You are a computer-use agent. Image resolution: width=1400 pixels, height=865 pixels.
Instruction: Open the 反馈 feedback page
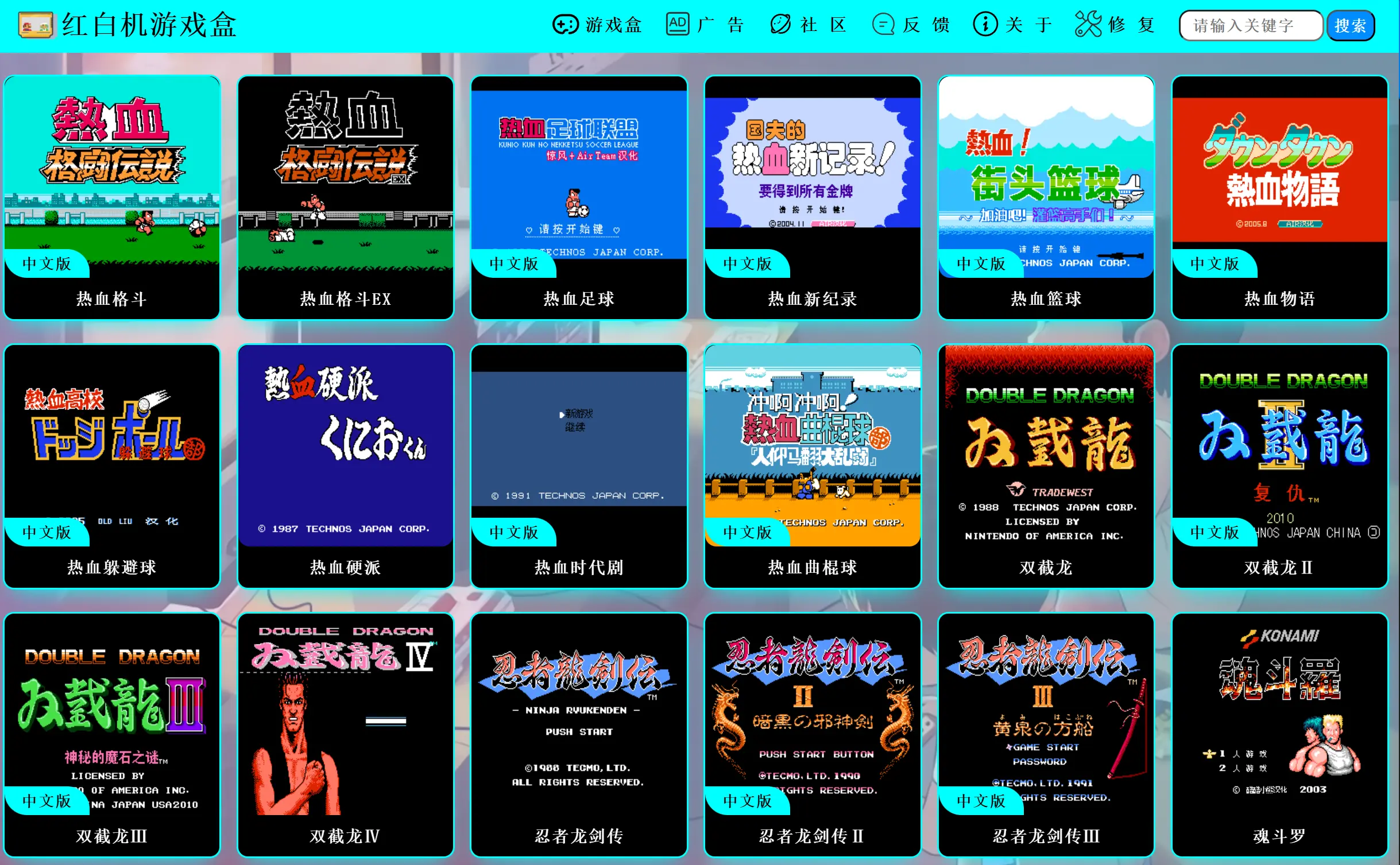click(911, 25)
